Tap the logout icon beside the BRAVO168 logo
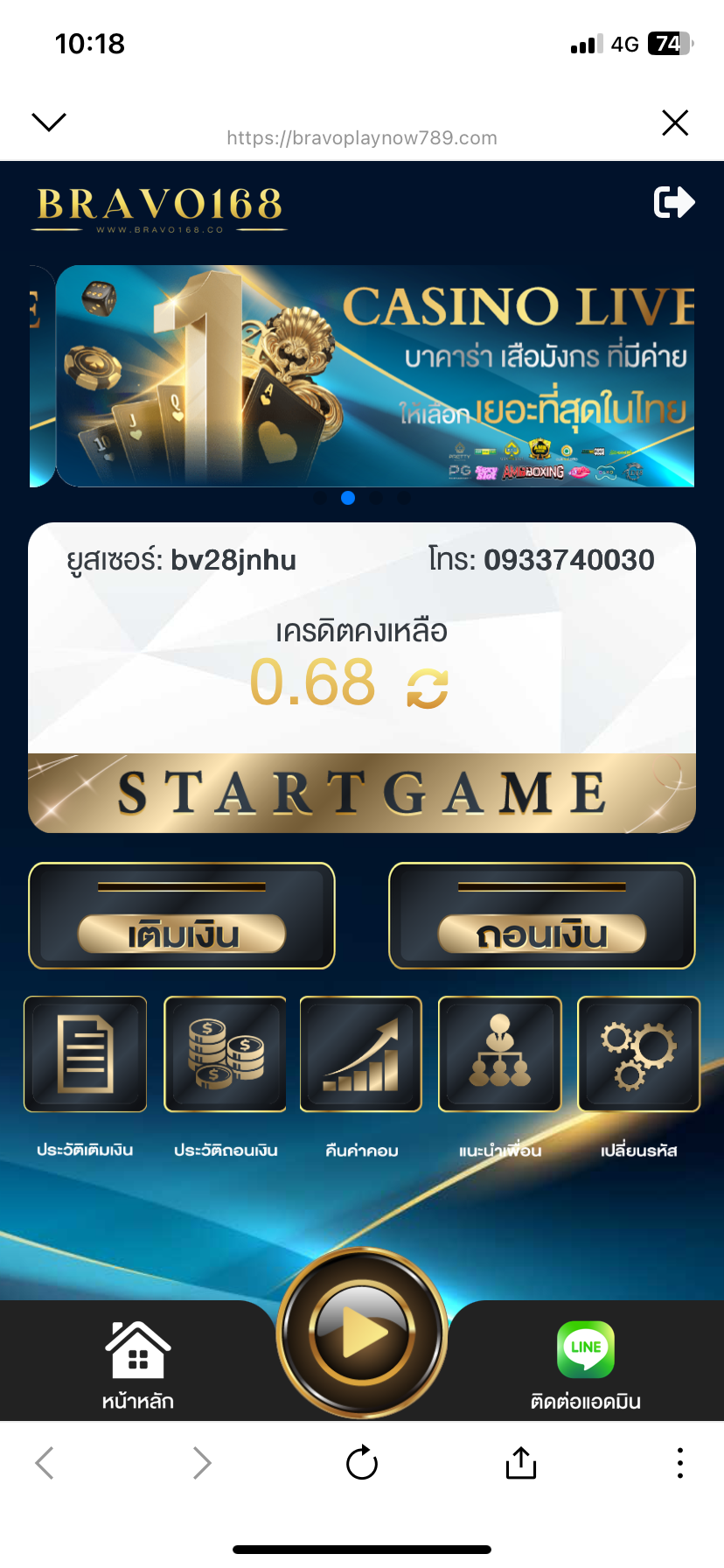This screenshot has height=1568, width=724. point(674,202)
